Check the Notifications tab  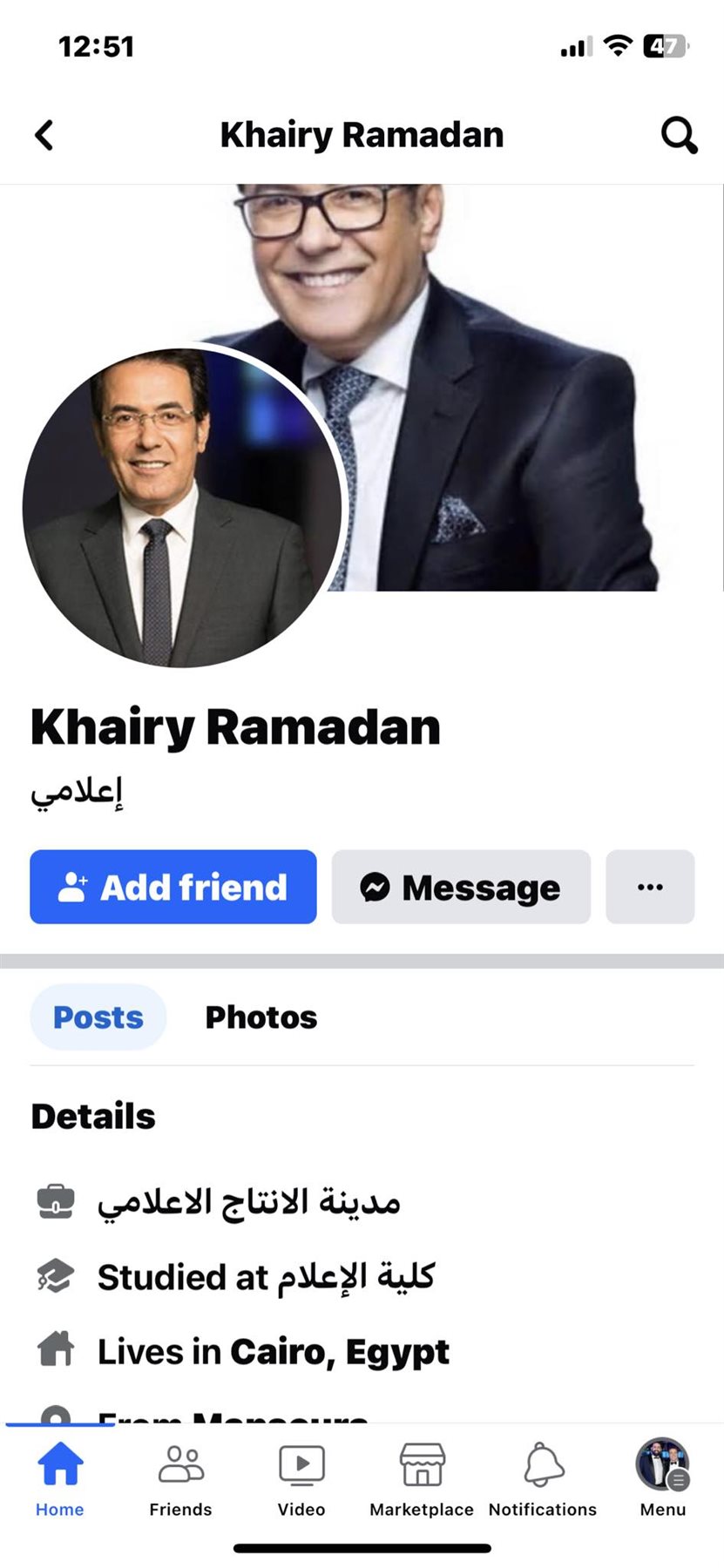coord(543,1479)
